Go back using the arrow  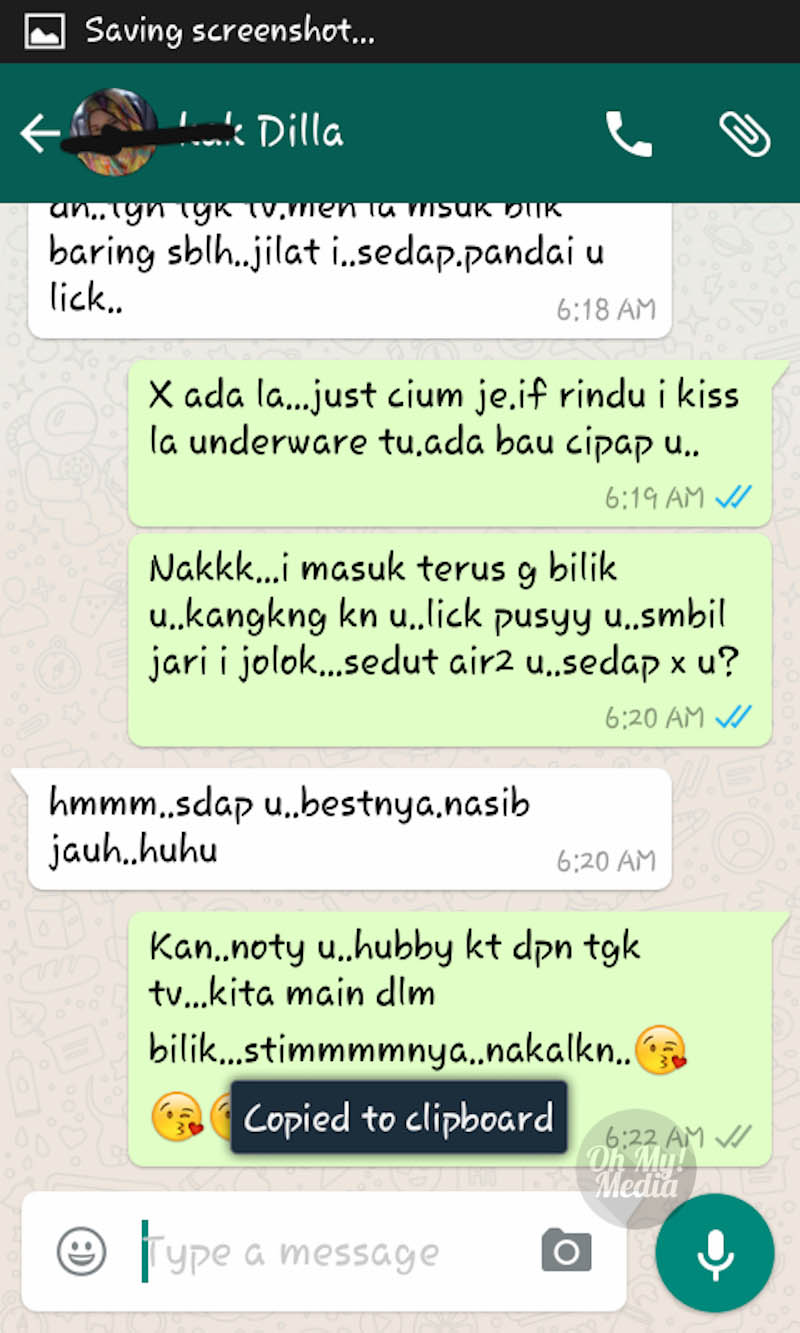pyautogui.click(x=40, y=134)
